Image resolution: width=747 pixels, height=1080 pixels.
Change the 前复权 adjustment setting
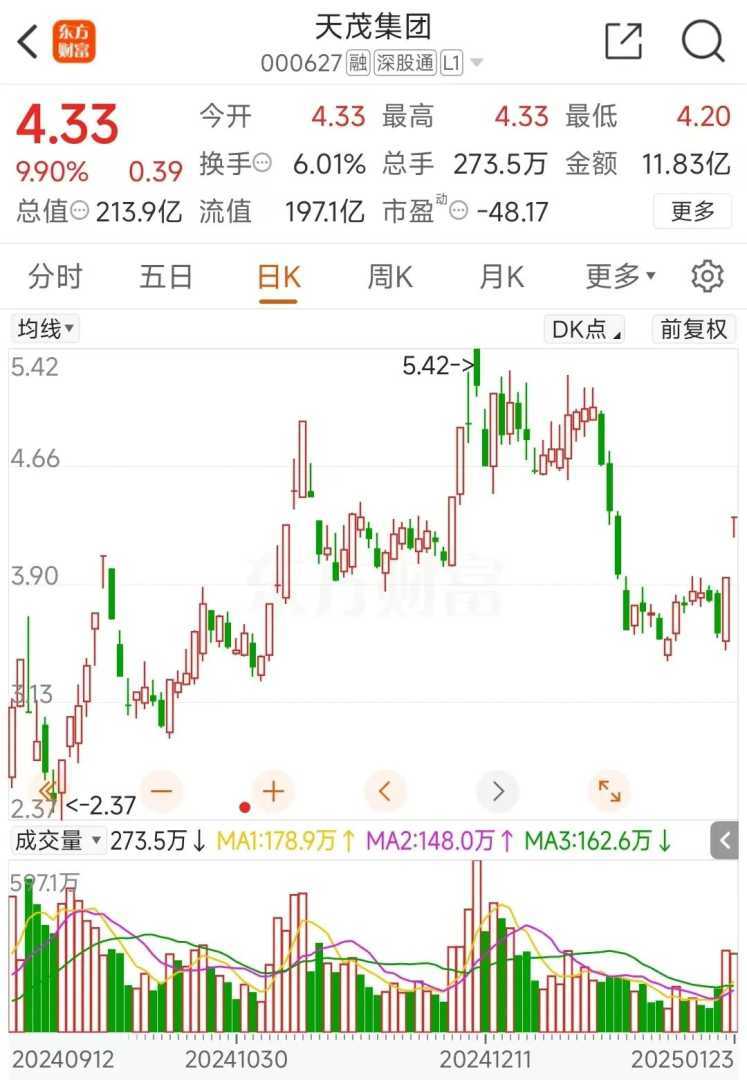[693, 329]
